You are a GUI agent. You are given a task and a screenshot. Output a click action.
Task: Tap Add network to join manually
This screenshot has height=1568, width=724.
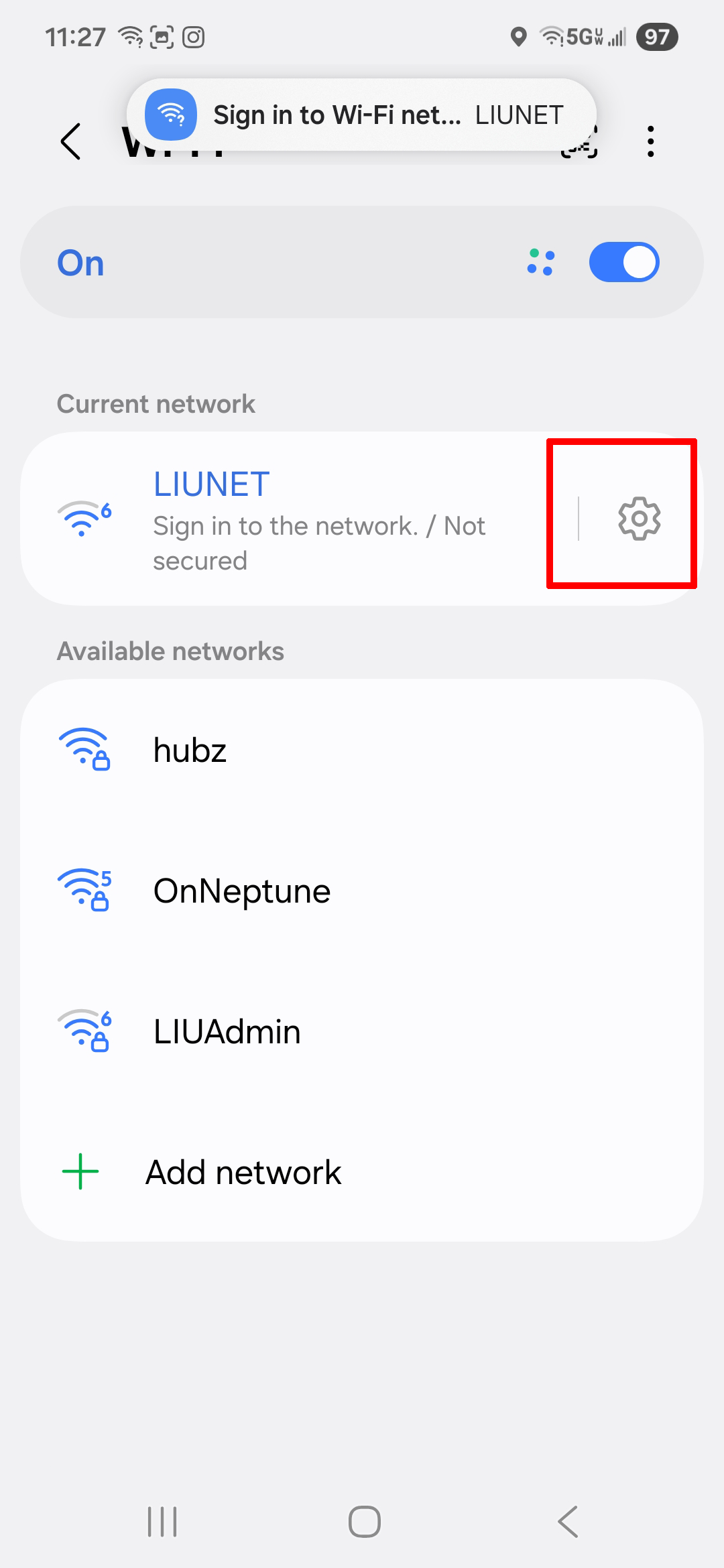[243, 1171]
